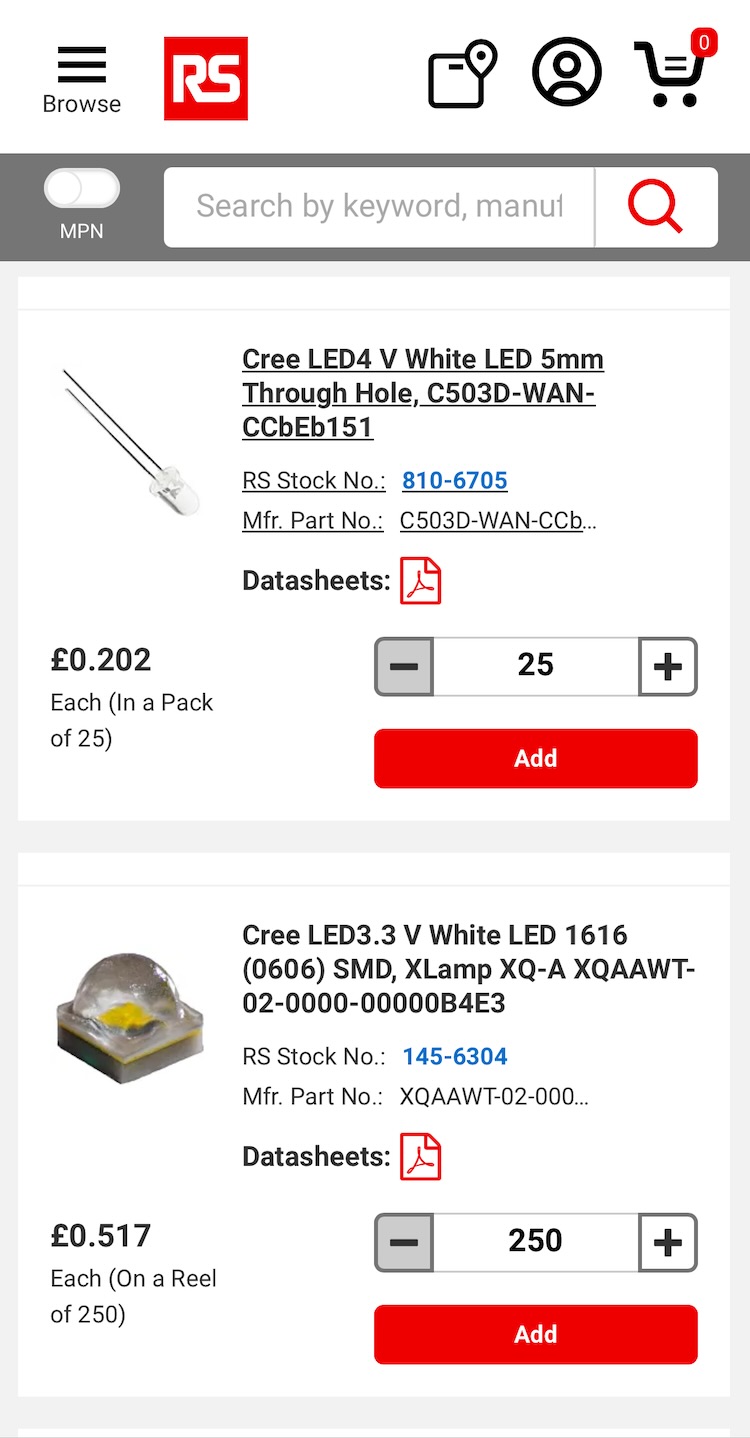Add the XLamp XQ-A LED to cart
This screenshot has height=1438, width=750.
[x=536, y=1334]
